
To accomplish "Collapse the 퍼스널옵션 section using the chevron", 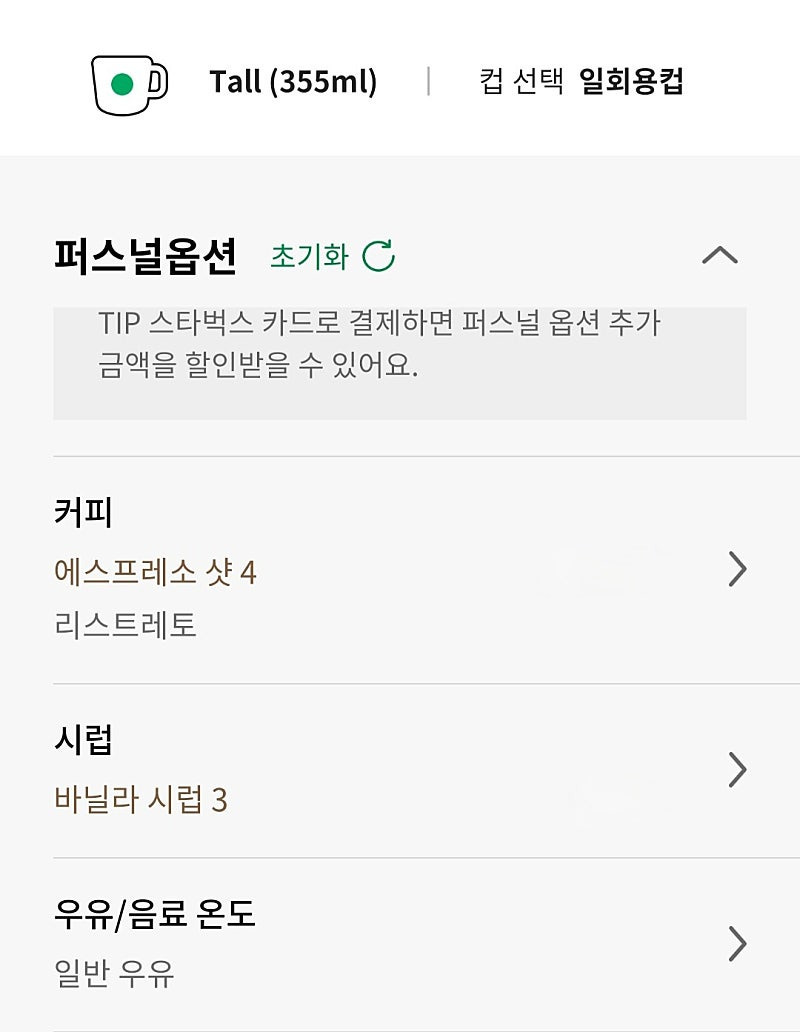I will click(x=719, y=256).
